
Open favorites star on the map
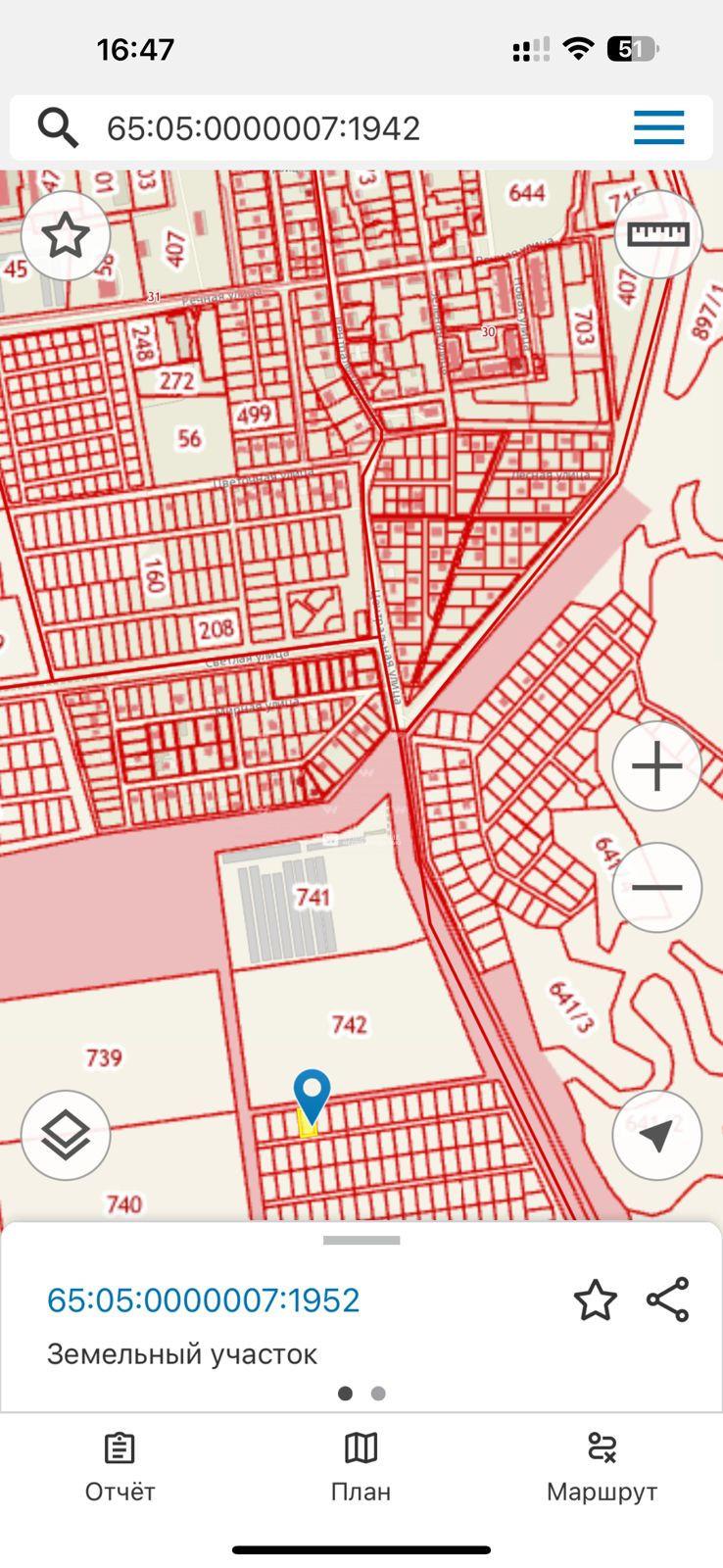[66, 235]
